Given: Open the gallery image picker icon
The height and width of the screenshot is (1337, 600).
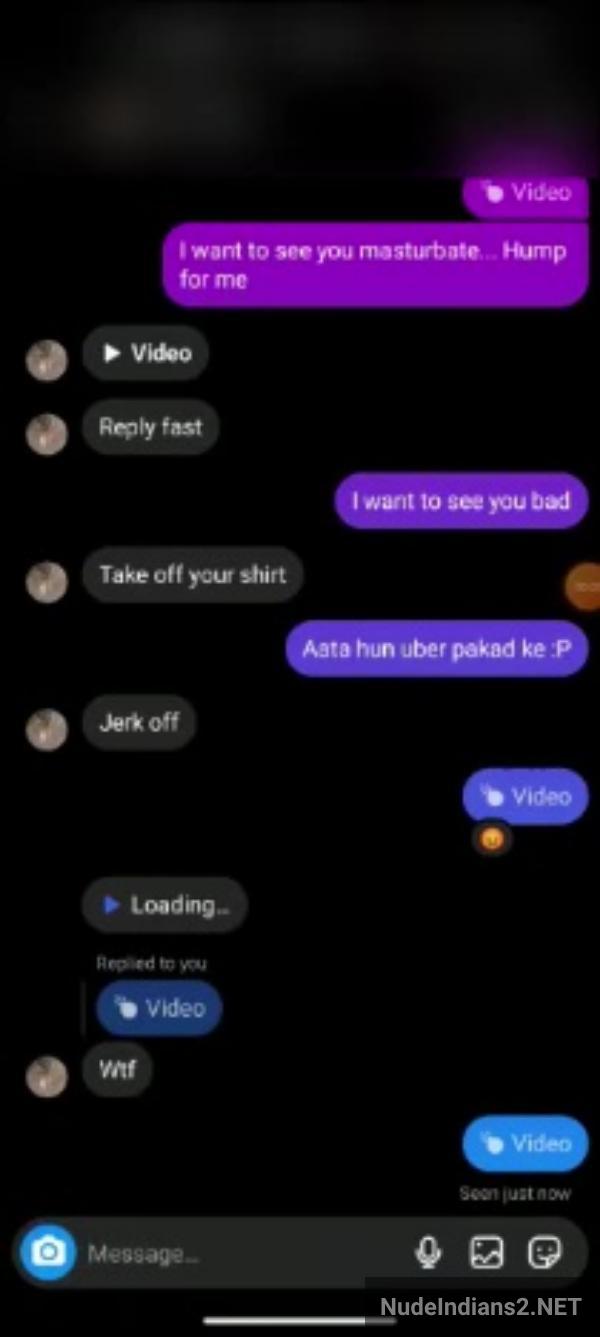Looking at the screenshot, I should (487, 1252).
